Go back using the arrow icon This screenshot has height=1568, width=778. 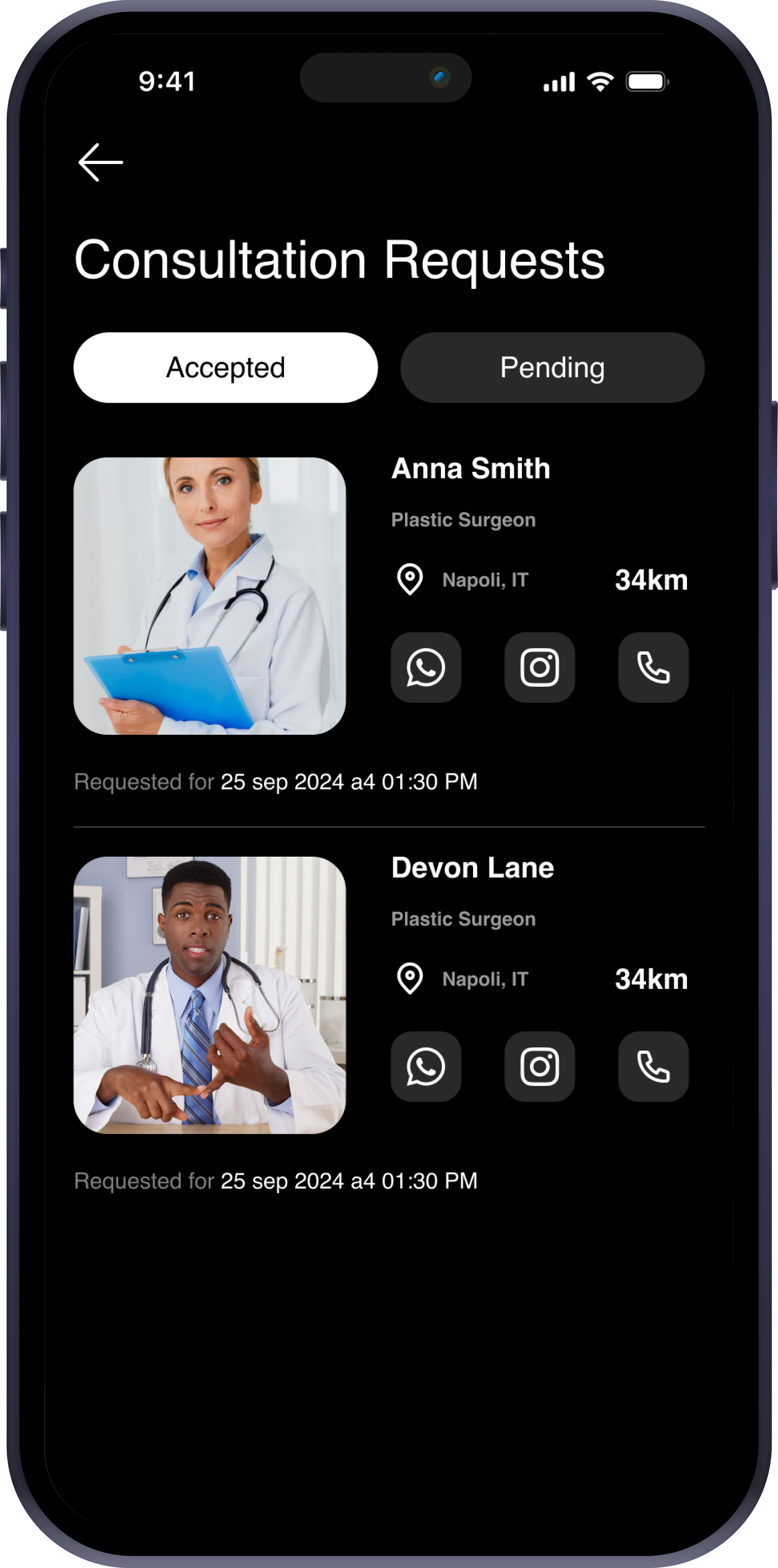tap(100, 163)
